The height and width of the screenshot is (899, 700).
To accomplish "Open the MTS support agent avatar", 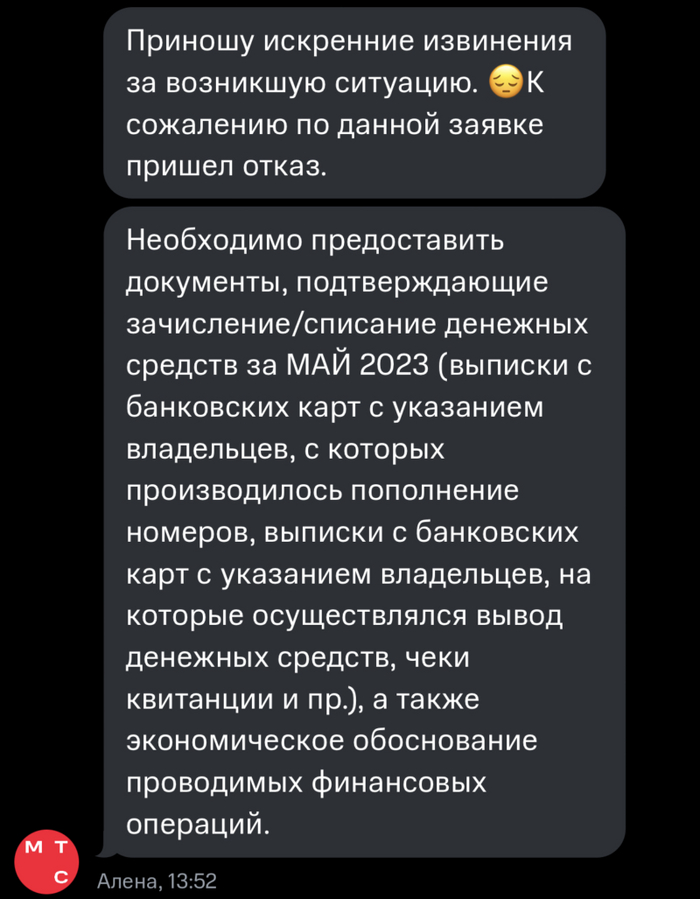I will pyautogui.click(x=47, y=861).
